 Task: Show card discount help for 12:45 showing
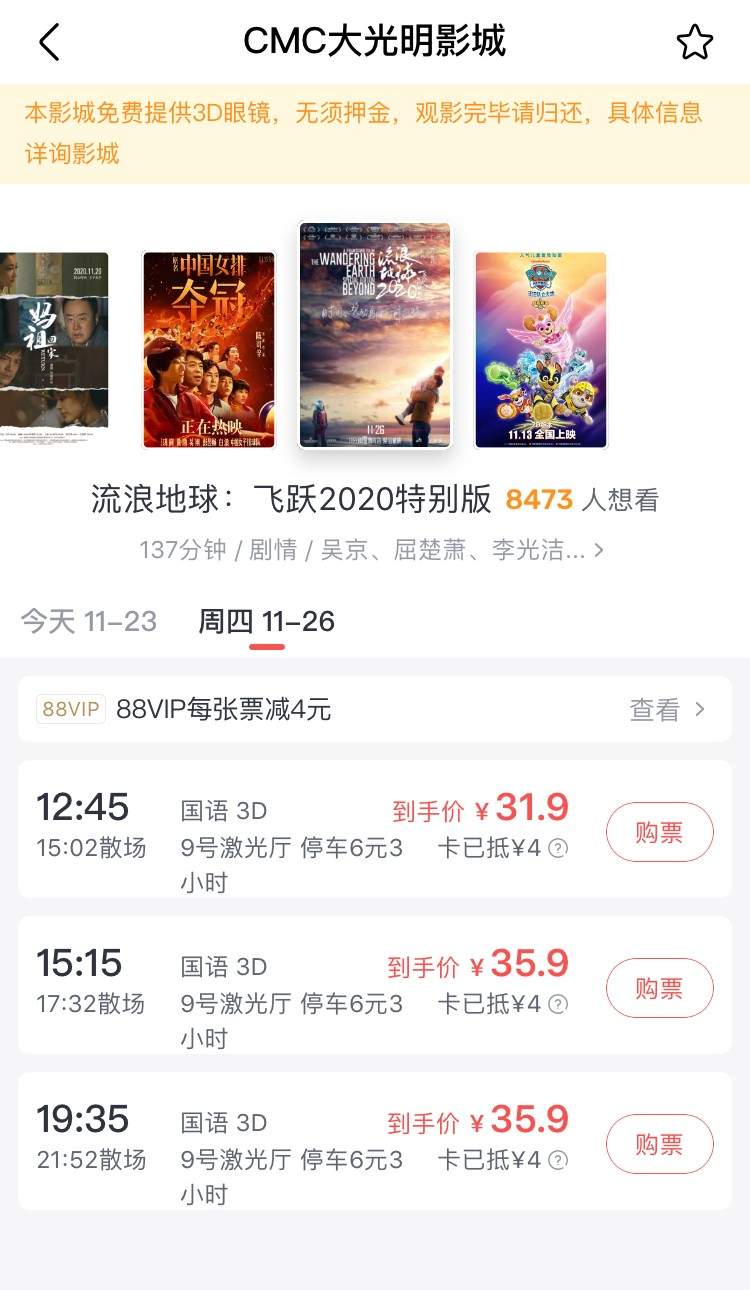click(x=558, y=849)
